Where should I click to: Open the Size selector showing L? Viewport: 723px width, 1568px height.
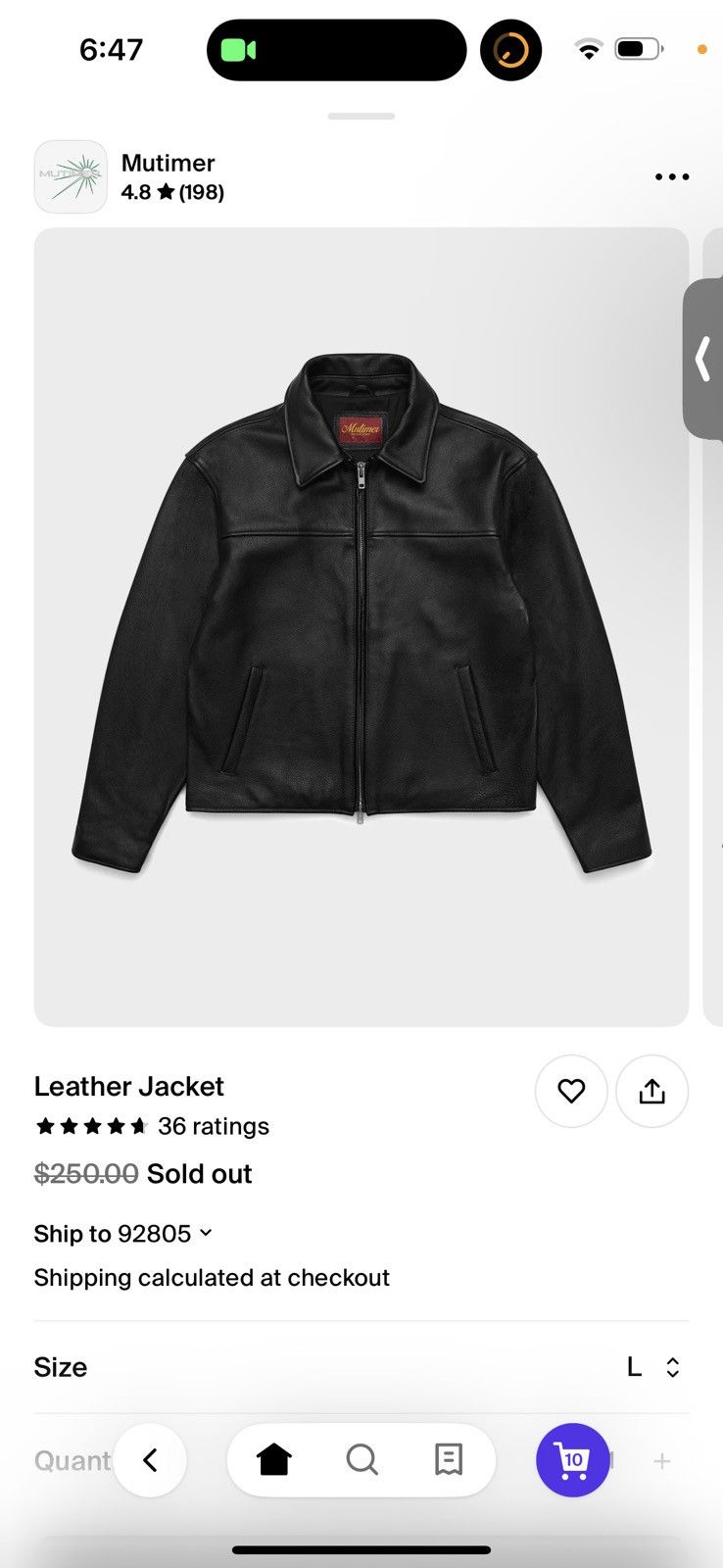pyautogui.click(x=650, y=1366)
